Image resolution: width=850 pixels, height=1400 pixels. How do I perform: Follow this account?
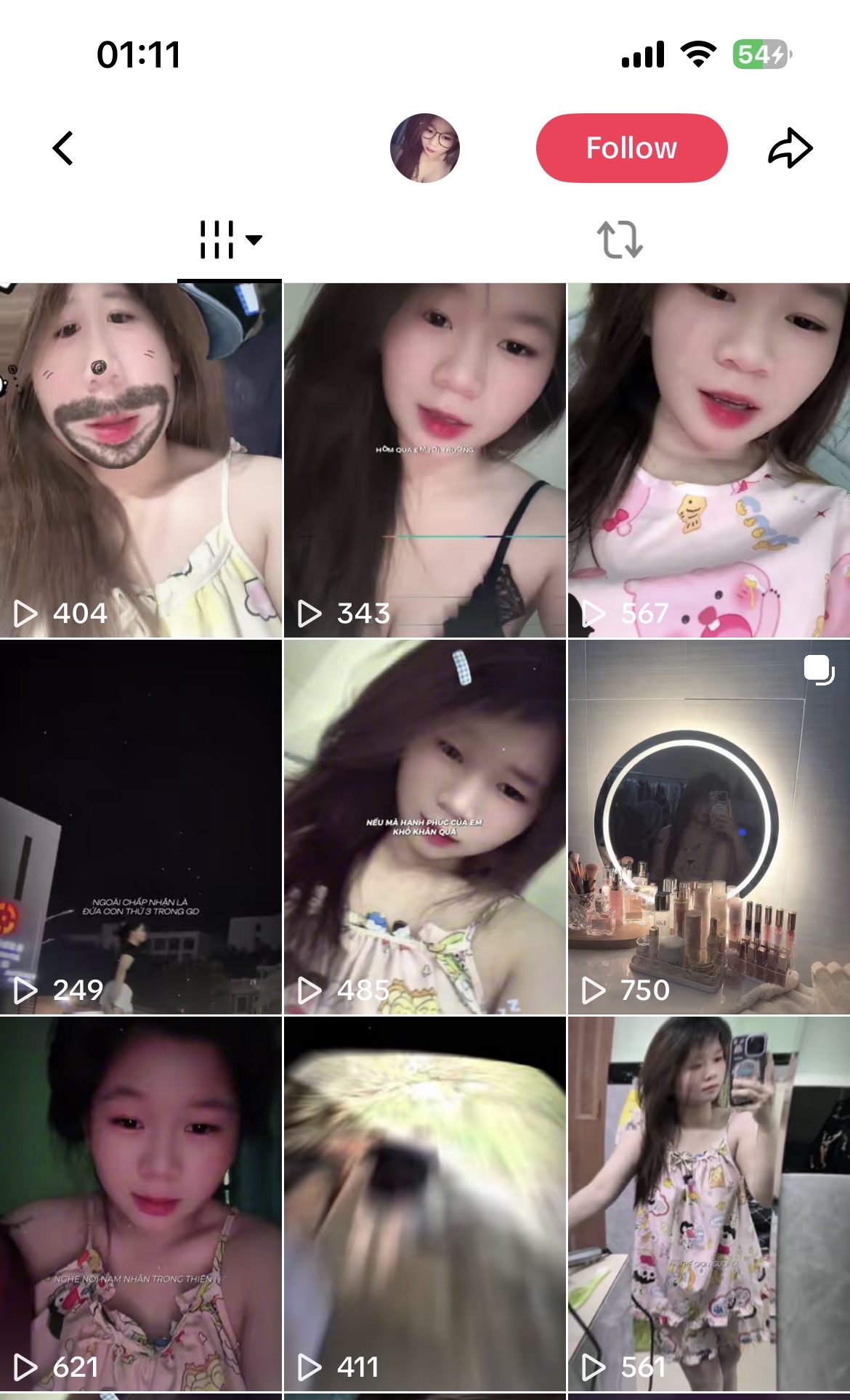coord(631,148)
